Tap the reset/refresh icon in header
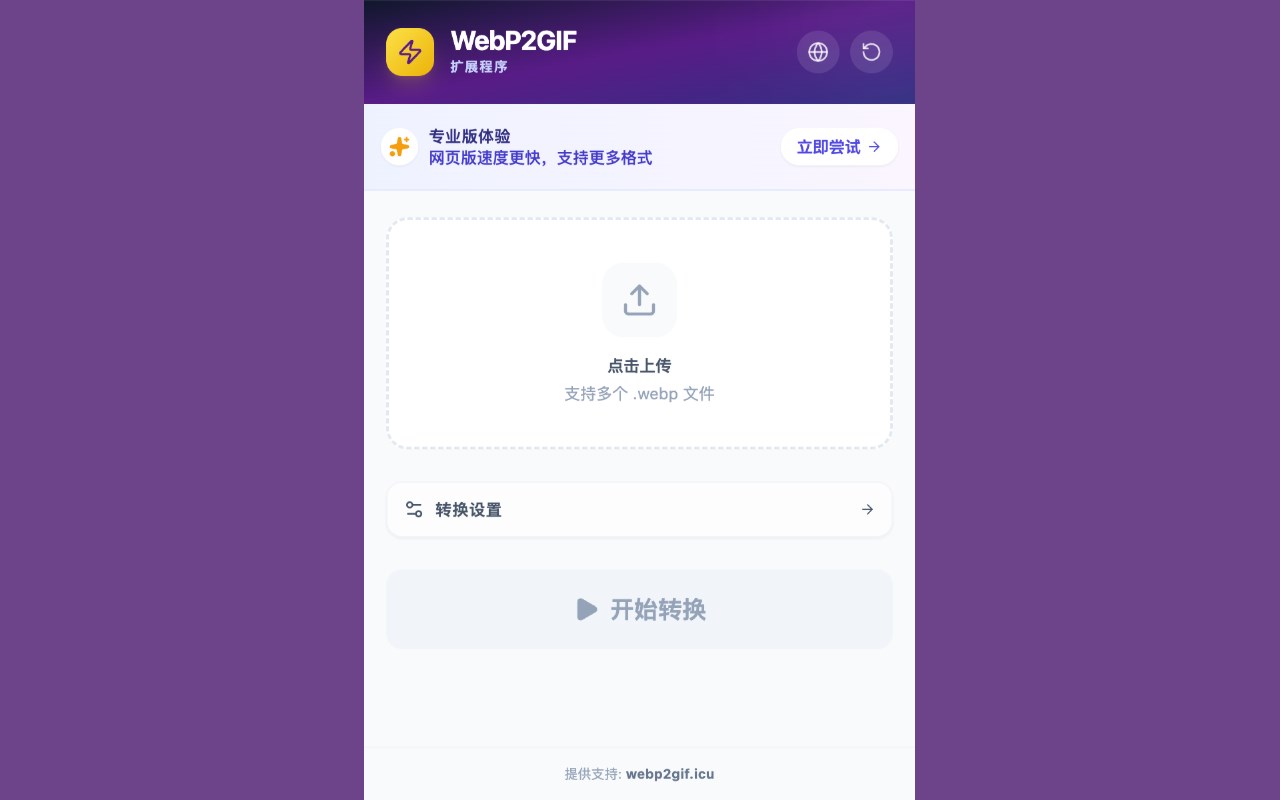This screenshot has height=800, width=1280. (871, 52)
